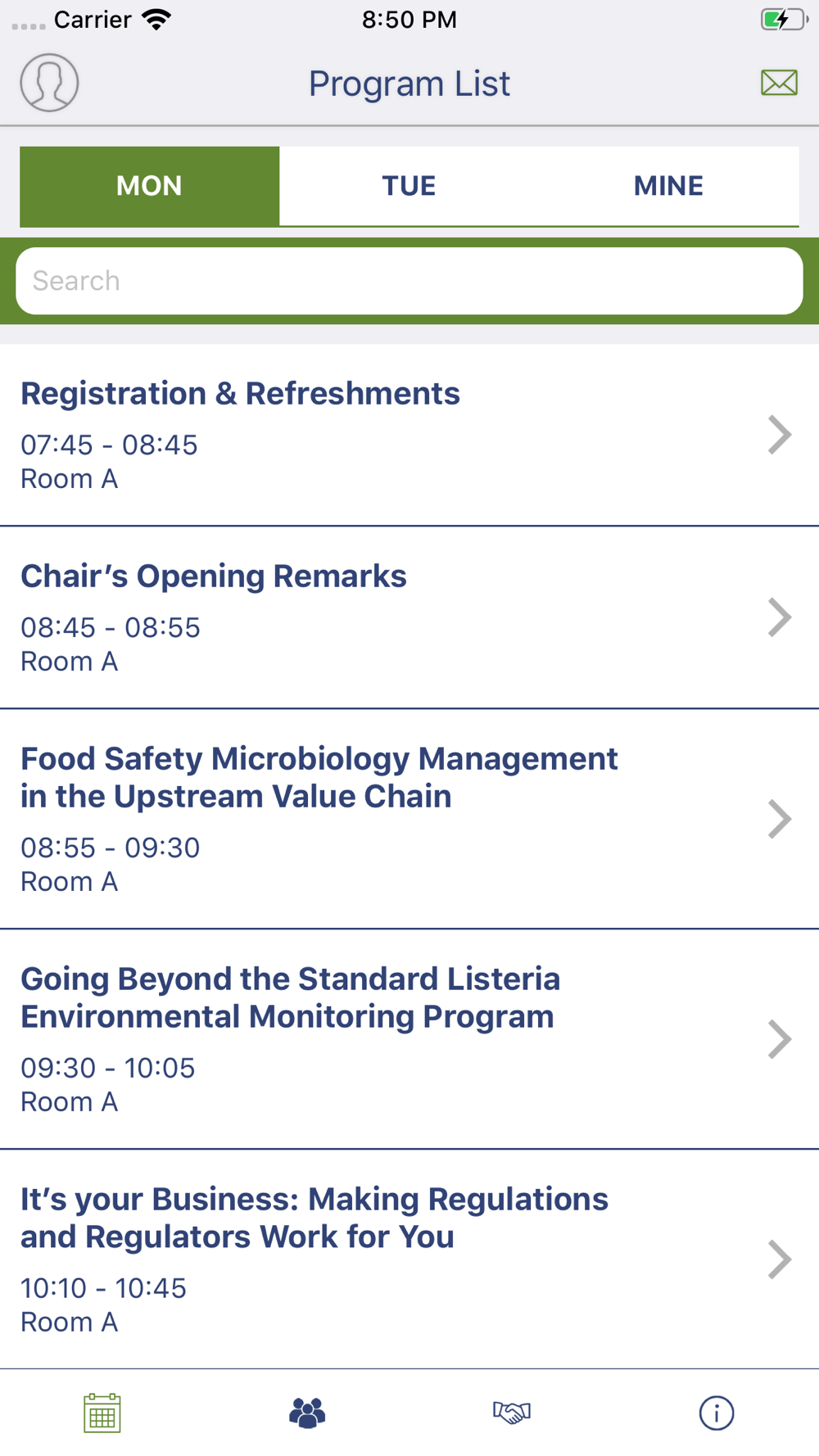The width and height of the screenshot is (819, 1456).
Task: Select the MON tab
Action: 149,186
